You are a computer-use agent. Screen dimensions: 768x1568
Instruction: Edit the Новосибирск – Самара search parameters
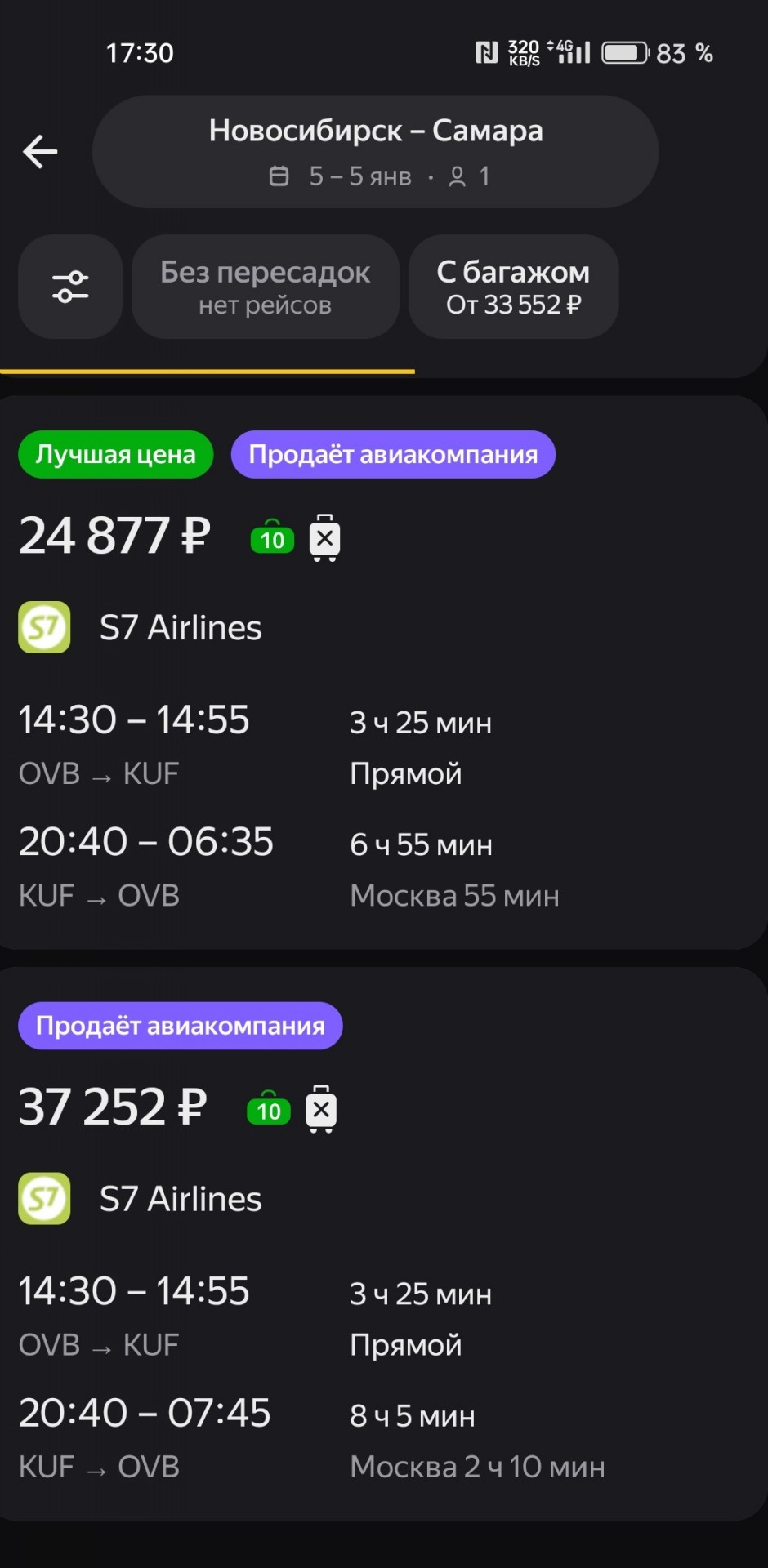pos(375,152)
